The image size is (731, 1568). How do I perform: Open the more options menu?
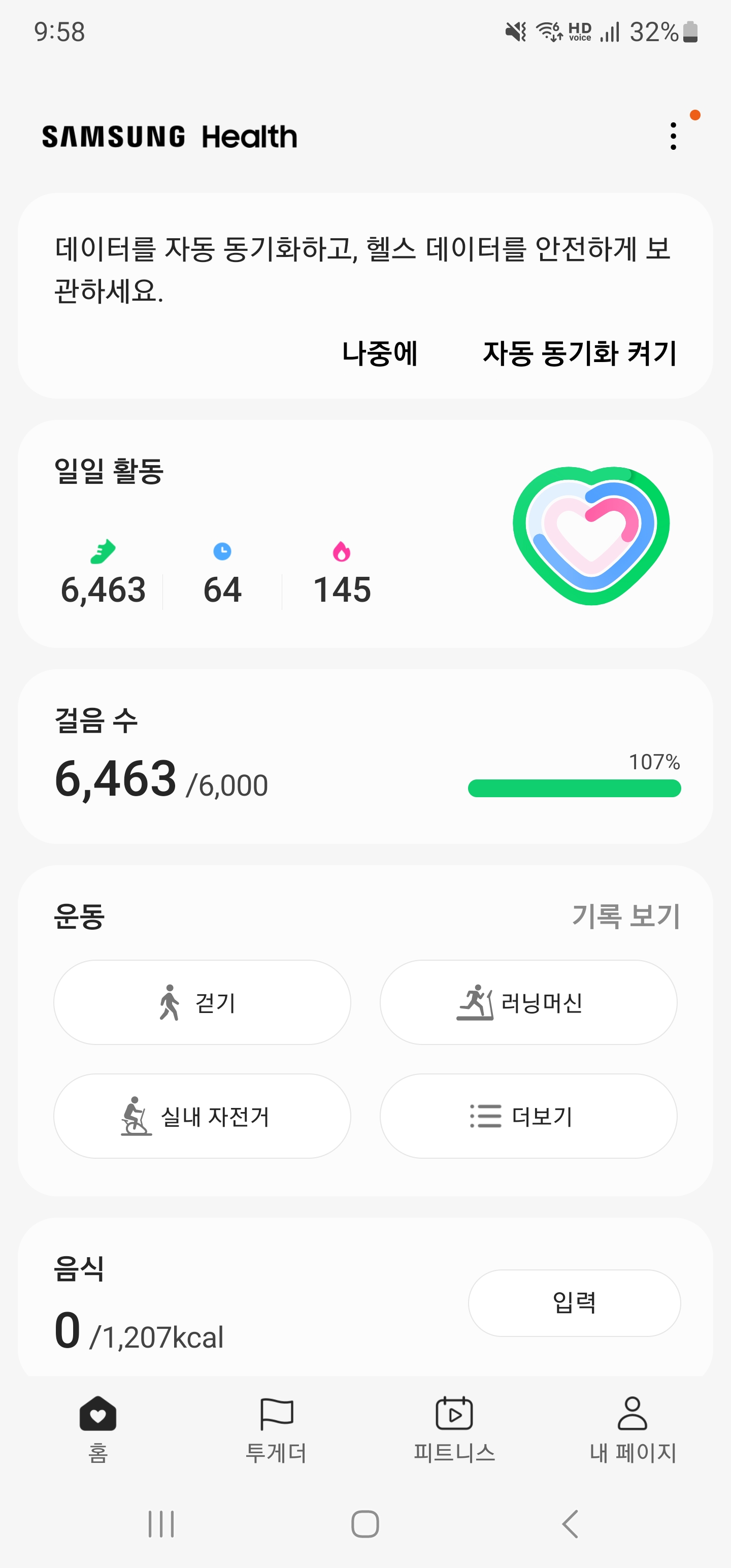point(673,137)
